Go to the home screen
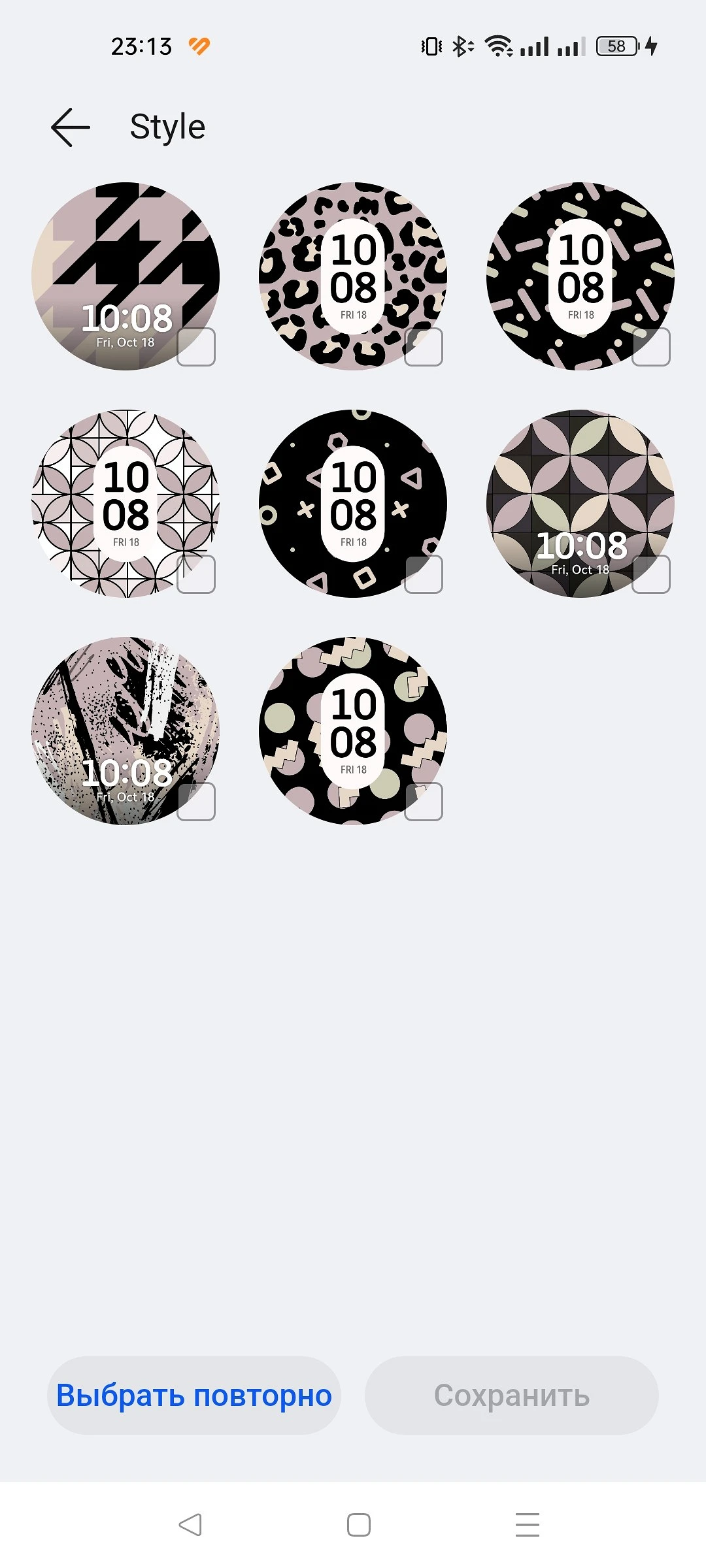The height and width of the screenshot is (1568, 706). click(x=358, y=1525)
